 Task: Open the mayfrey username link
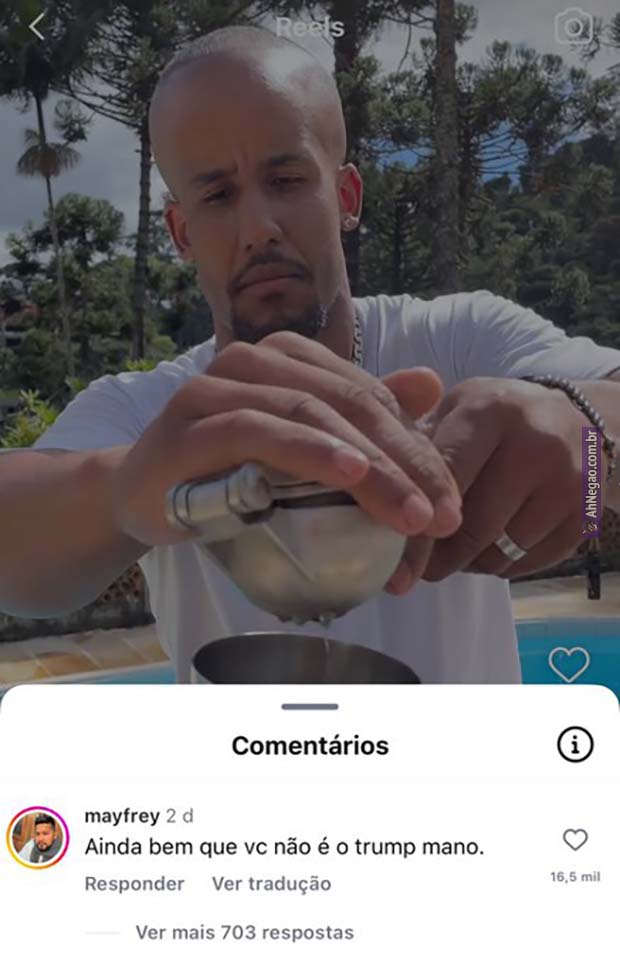[x=122, y=816]
